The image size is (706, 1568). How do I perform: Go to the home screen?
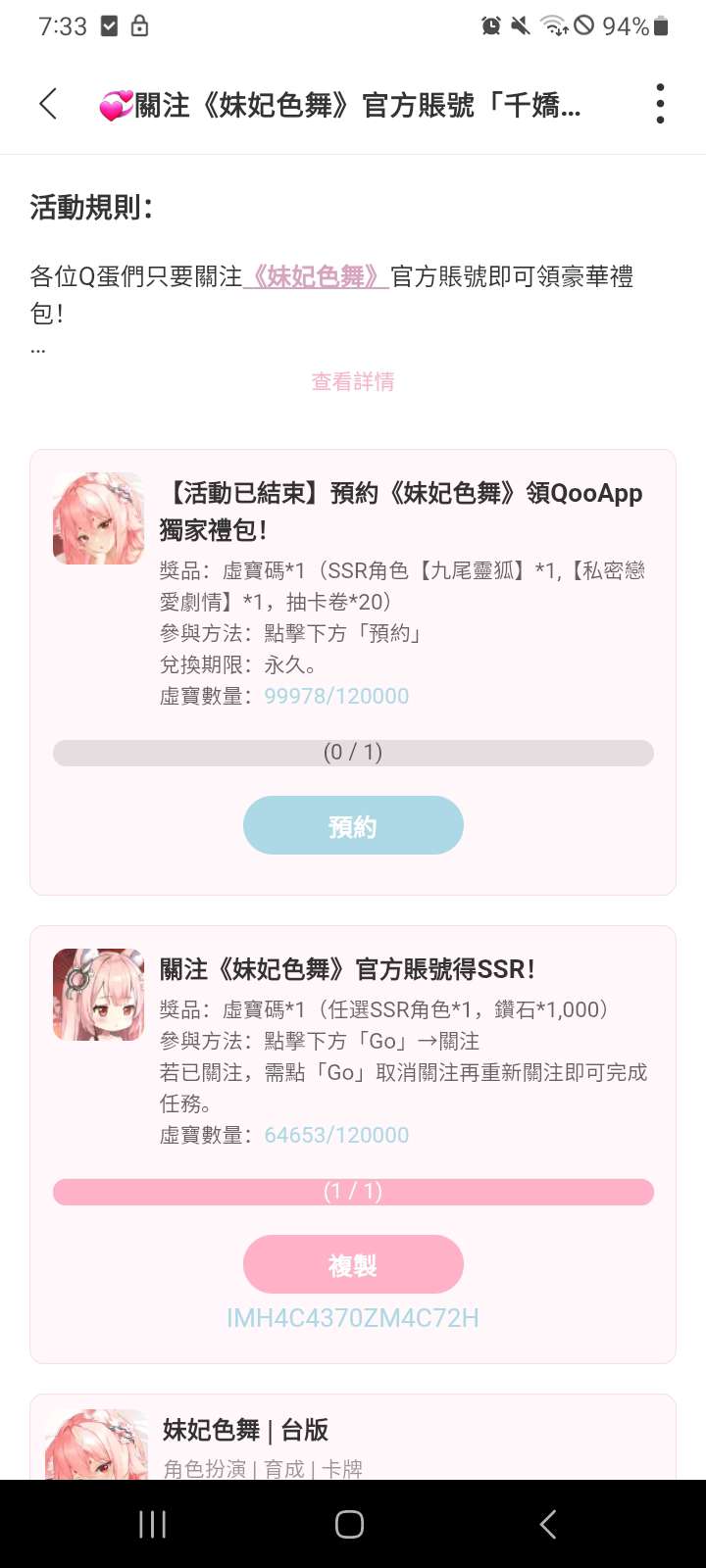point(350,1524)
